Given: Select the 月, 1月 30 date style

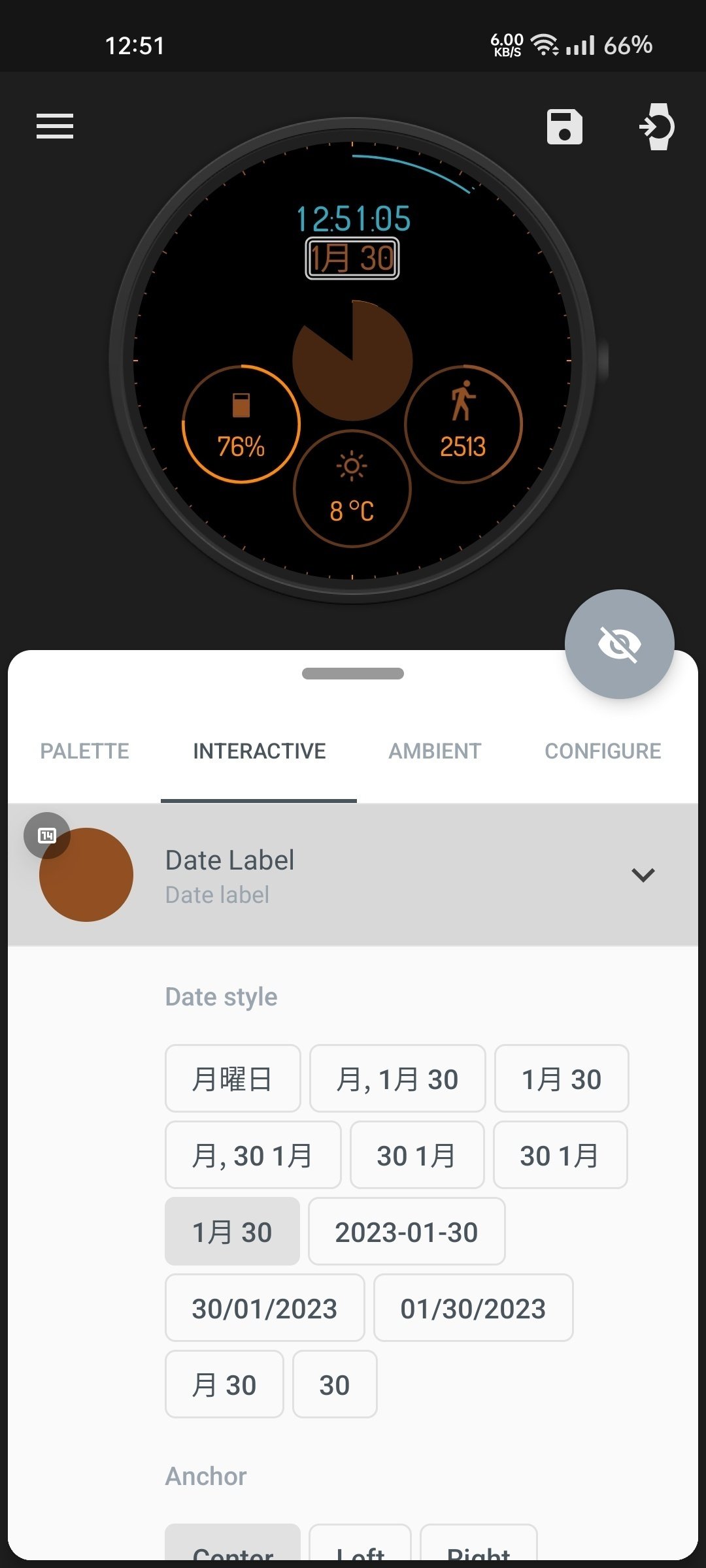Looking at the screenshot, I should (x=397, y=1079).
